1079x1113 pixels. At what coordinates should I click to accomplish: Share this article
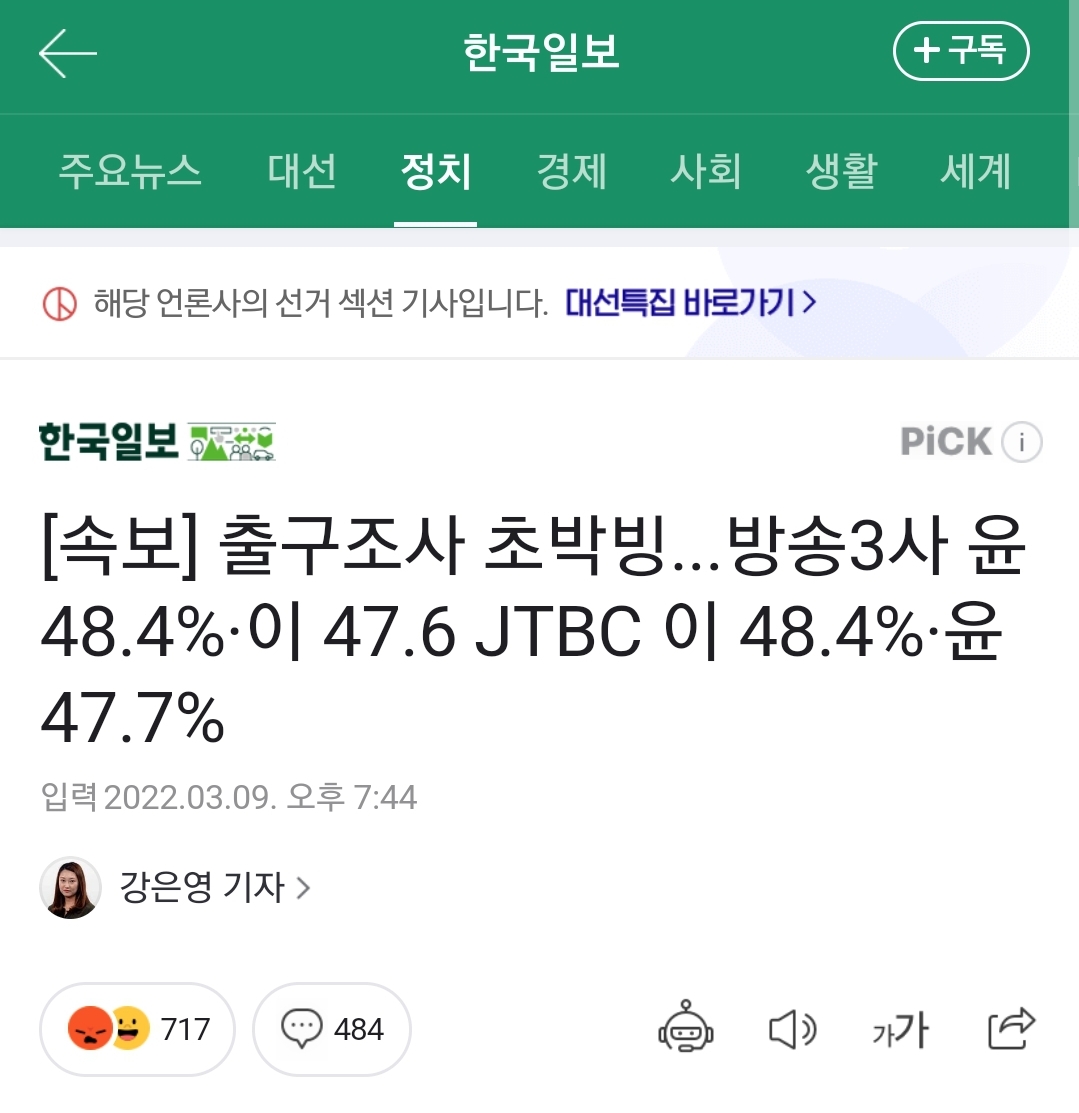tap(1011, 1027)
